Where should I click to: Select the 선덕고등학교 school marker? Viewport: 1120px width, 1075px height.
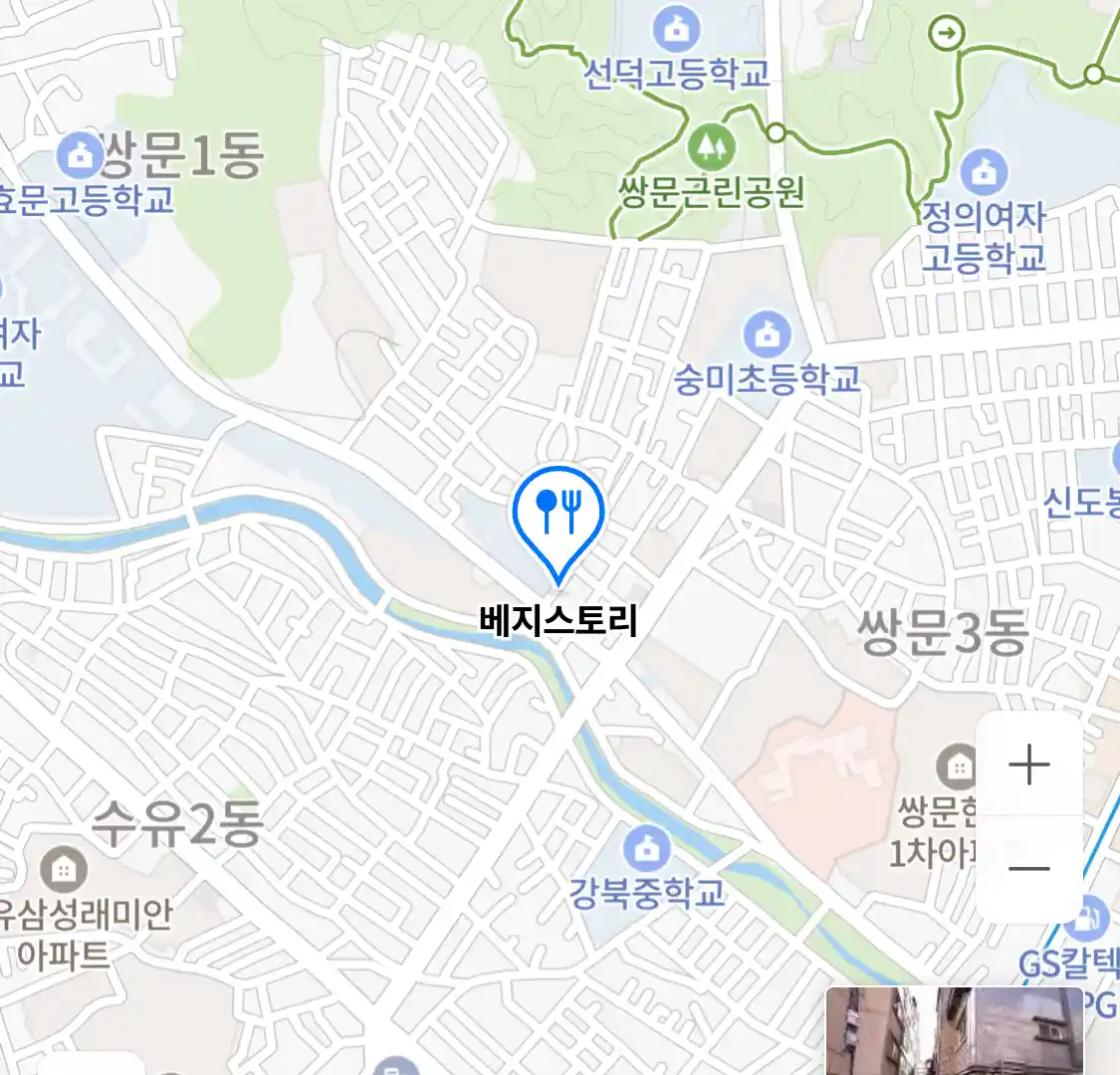click(677, 29)
